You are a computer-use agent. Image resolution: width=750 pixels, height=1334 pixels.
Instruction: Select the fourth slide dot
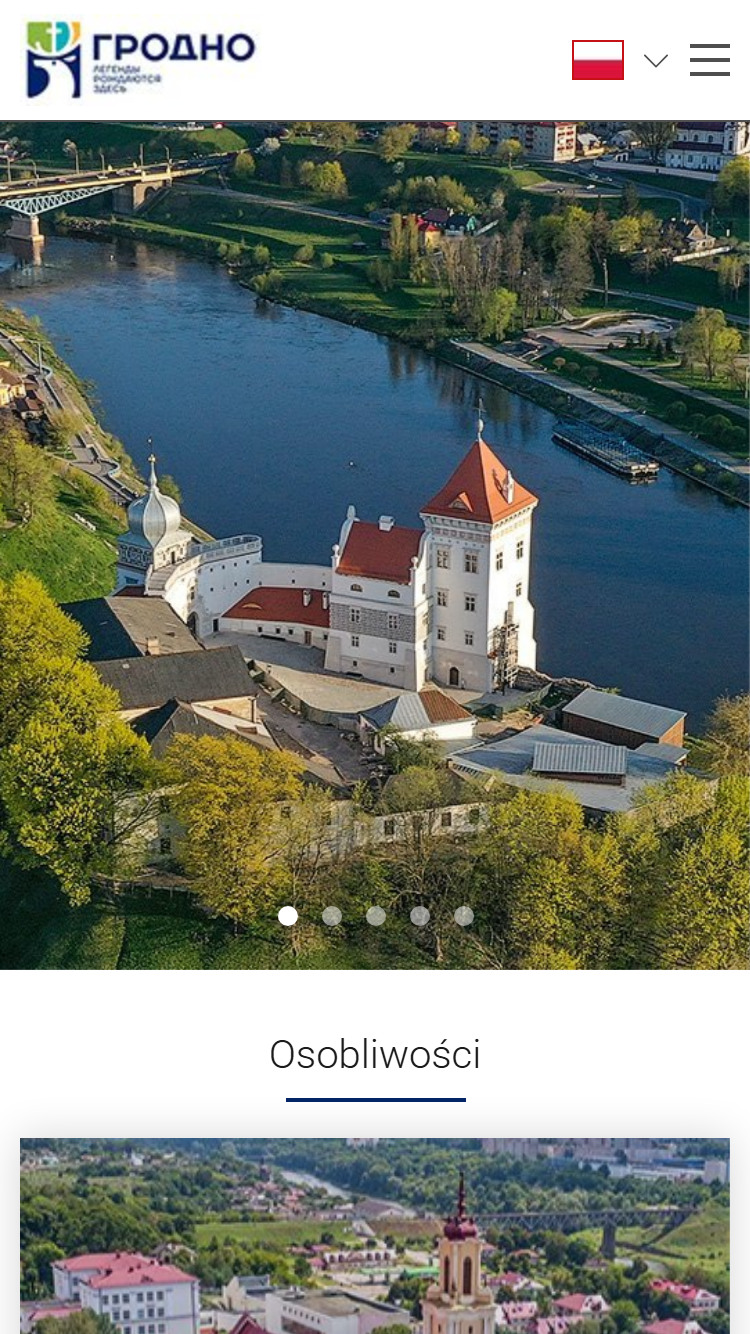(420, 916)
